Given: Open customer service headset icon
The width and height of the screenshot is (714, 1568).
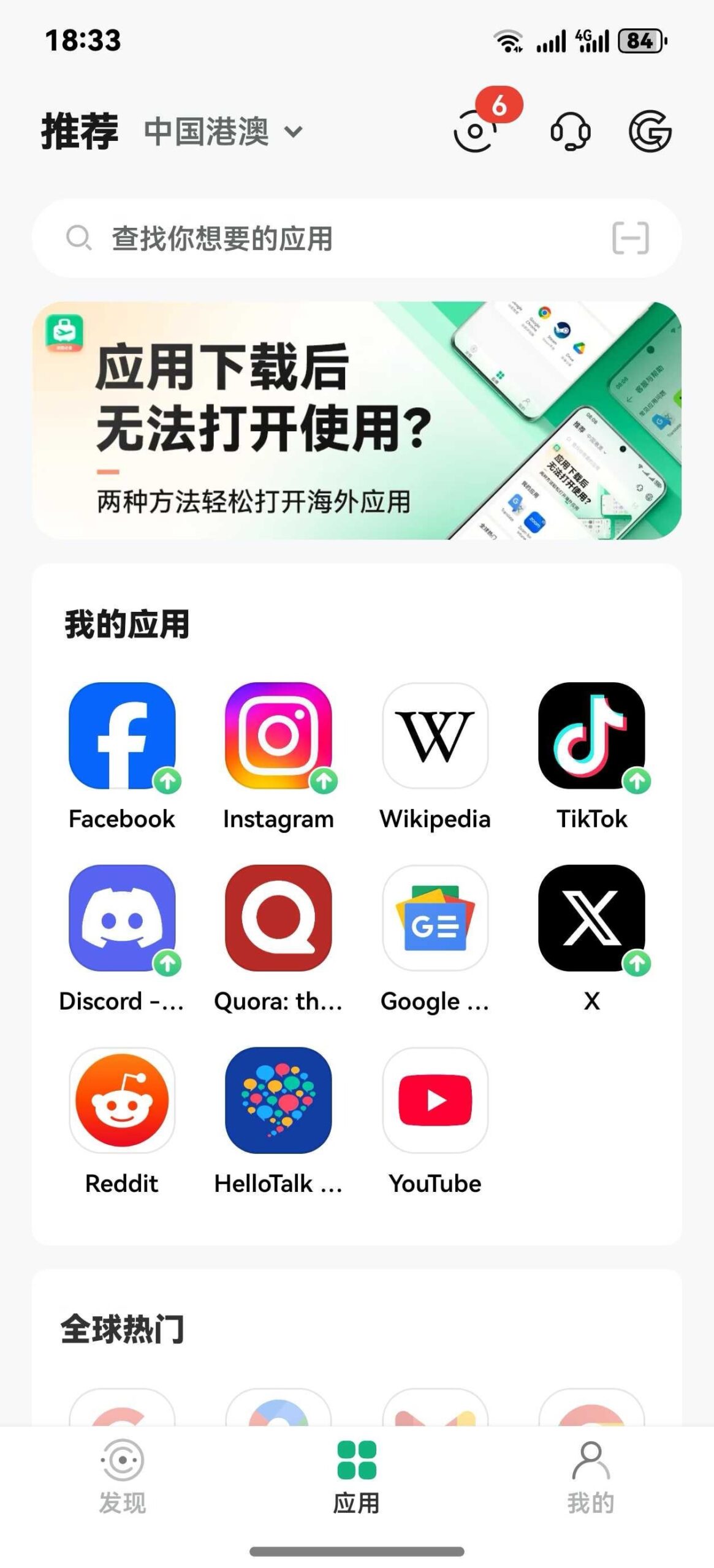Looking at the screenshot, I should 570,131.
